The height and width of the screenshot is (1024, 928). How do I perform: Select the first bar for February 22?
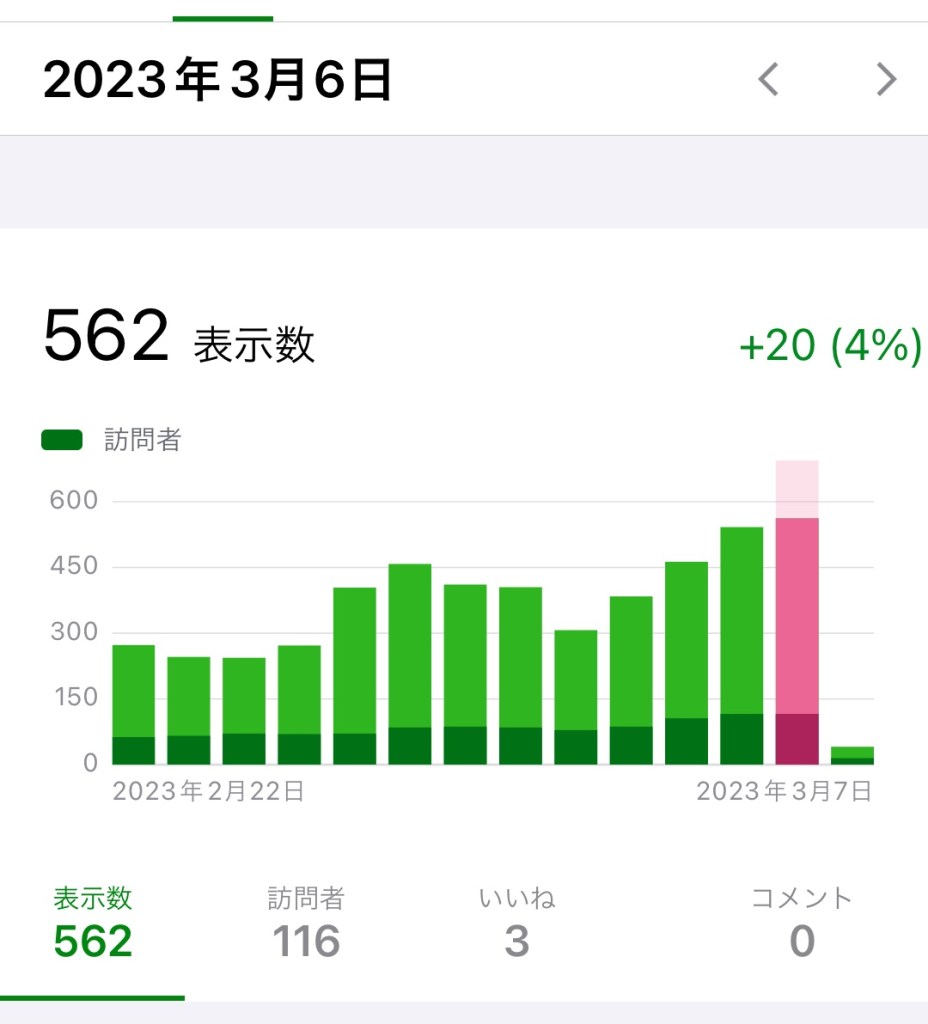(134, 704)
